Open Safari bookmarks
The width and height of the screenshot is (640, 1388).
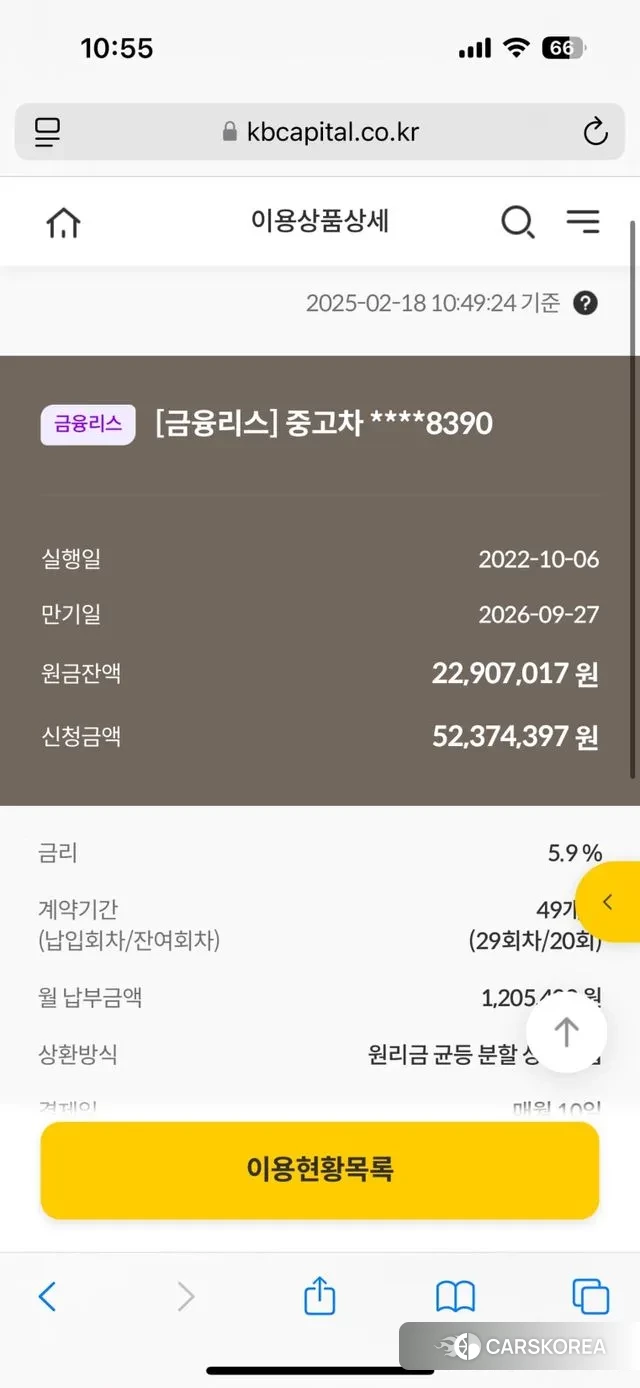click(455, 1297)
